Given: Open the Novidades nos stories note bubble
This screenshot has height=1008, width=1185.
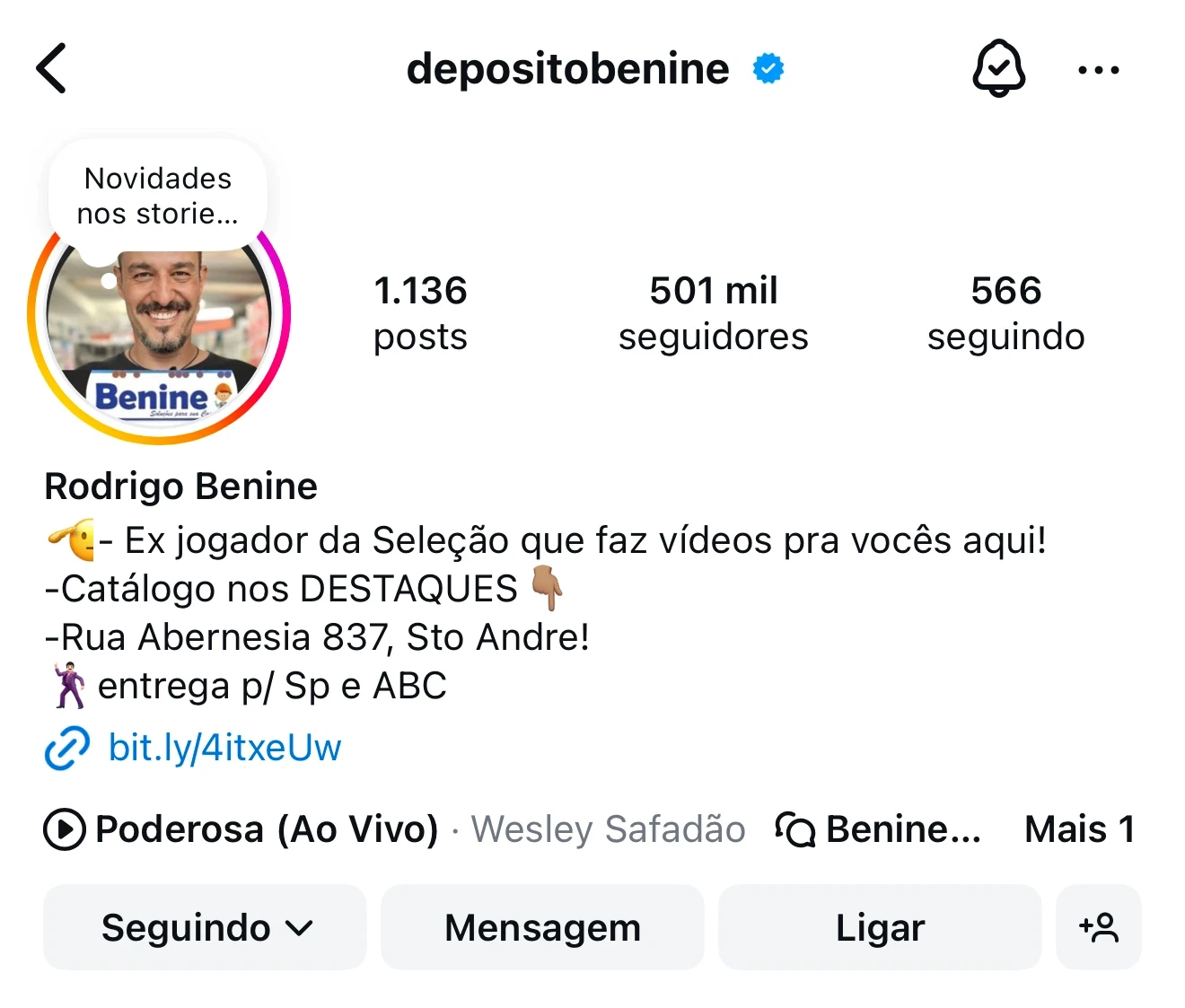Looking at the screenshot, I should (x=158, y=196).
